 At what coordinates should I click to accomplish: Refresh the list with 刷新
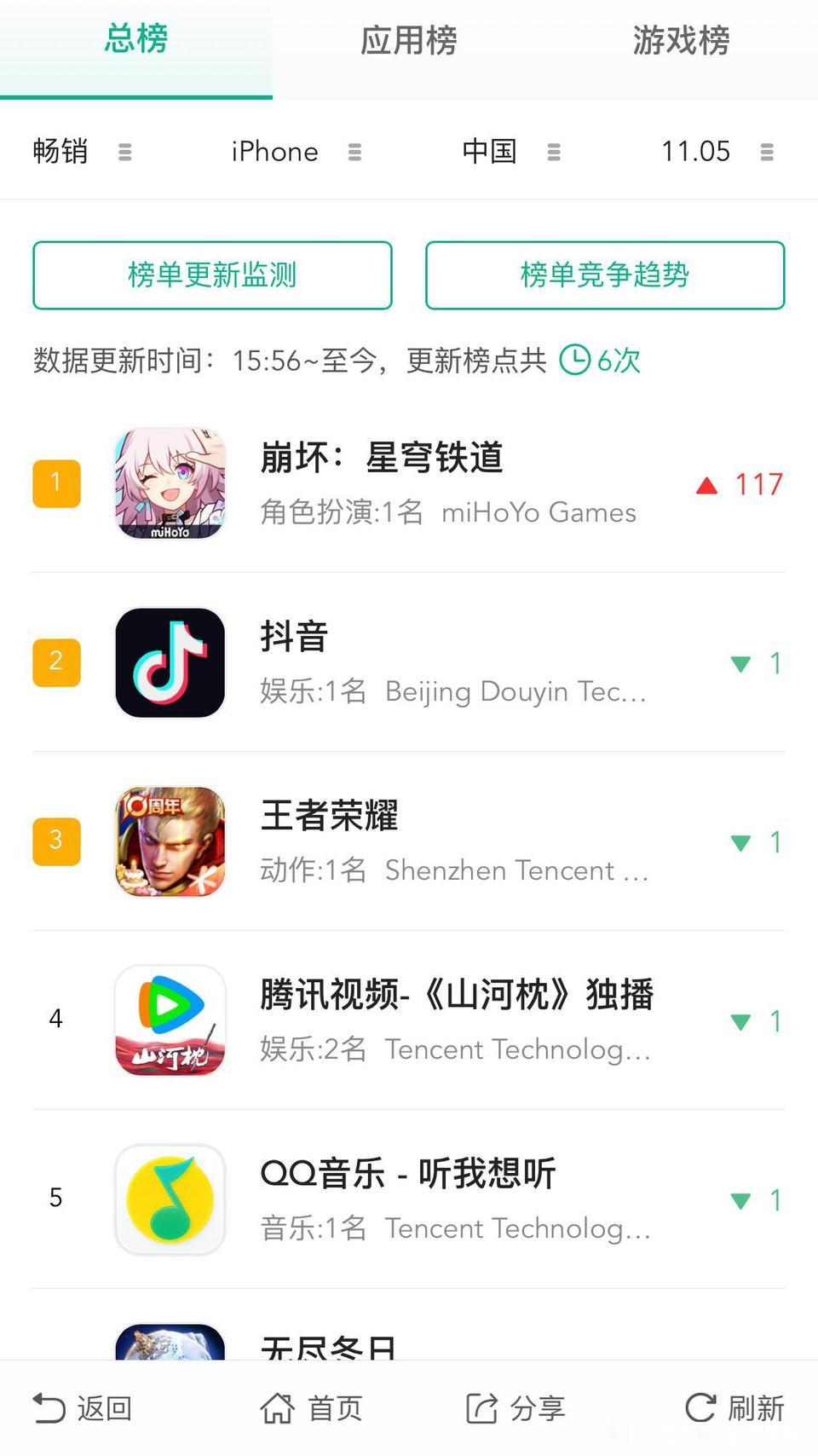(x=734, y=1408)
